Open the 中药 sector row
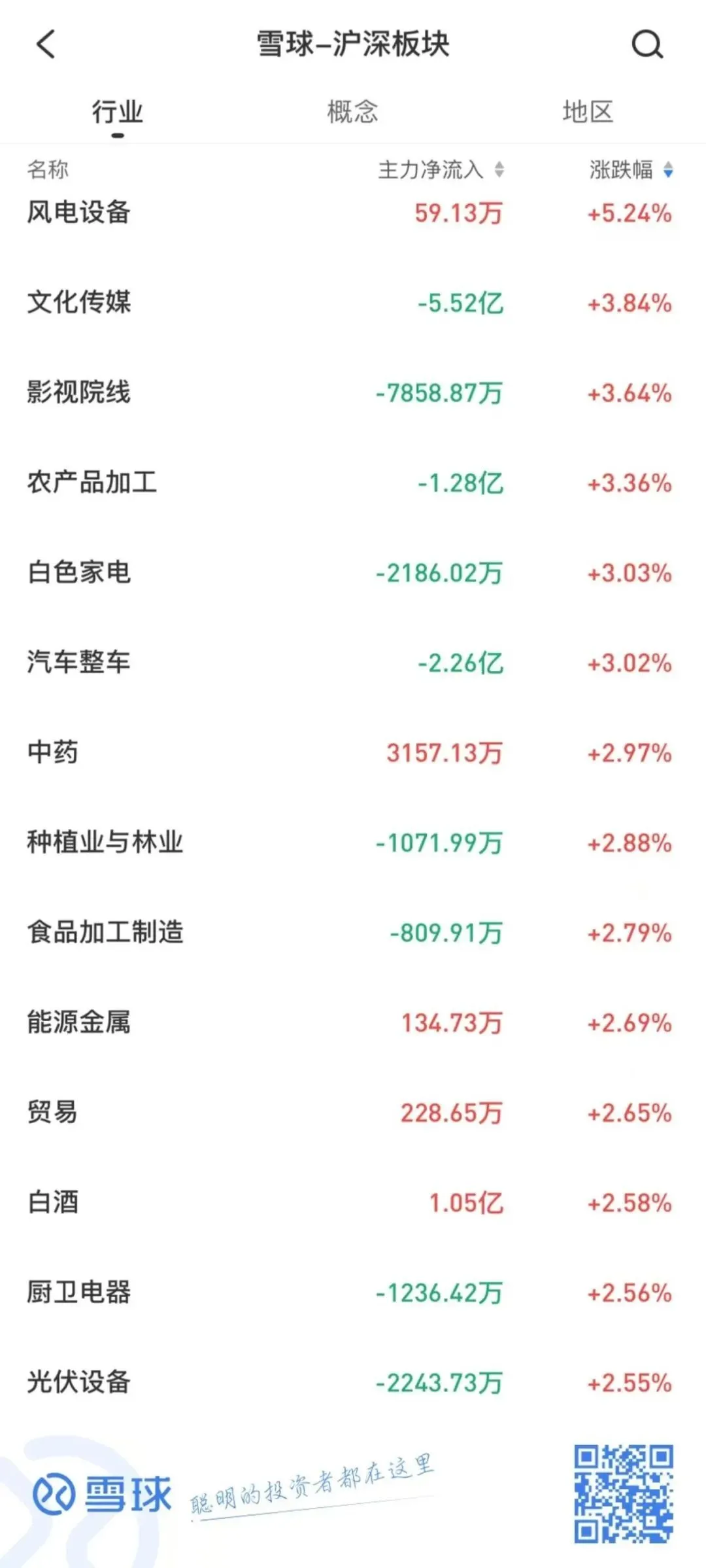This screenshot has width=706, height=1568. (353, 752)
